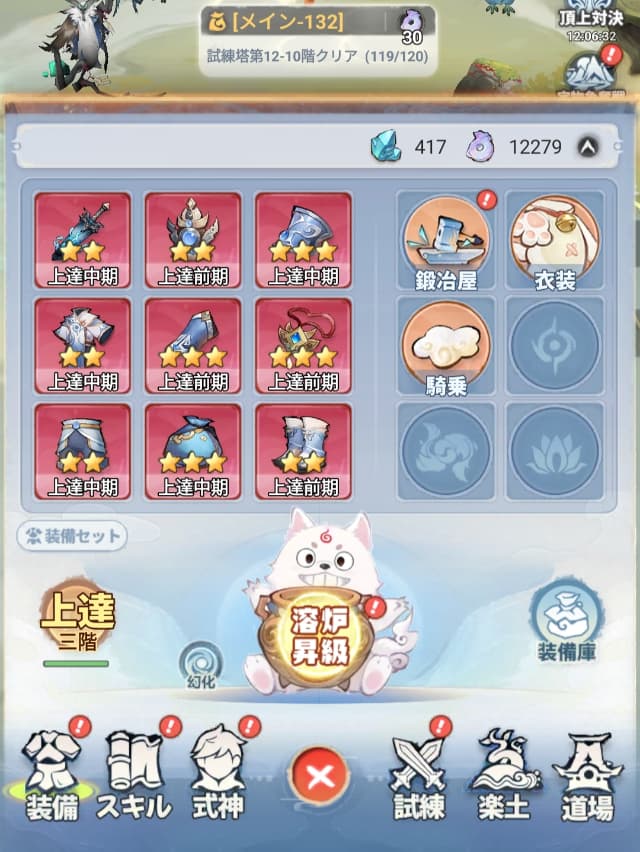Collapse the currency bar with the arrow icon
The width and height of the screenshot is (640, 852).
589,147
